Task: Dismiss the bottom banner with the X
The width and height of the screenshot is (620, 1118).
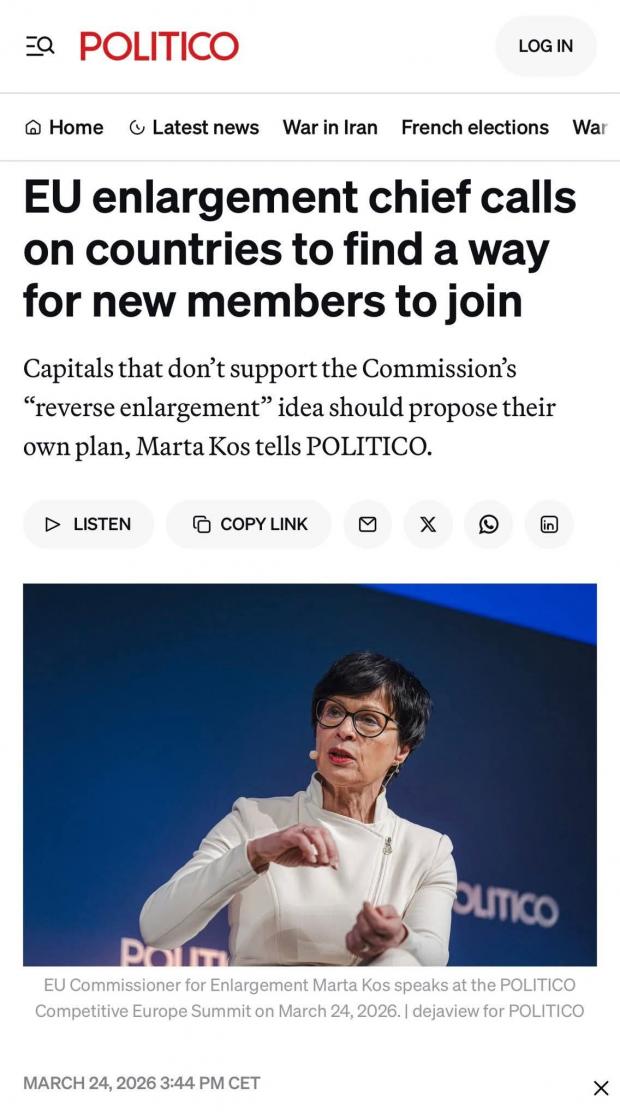Action: (600, 1087)
